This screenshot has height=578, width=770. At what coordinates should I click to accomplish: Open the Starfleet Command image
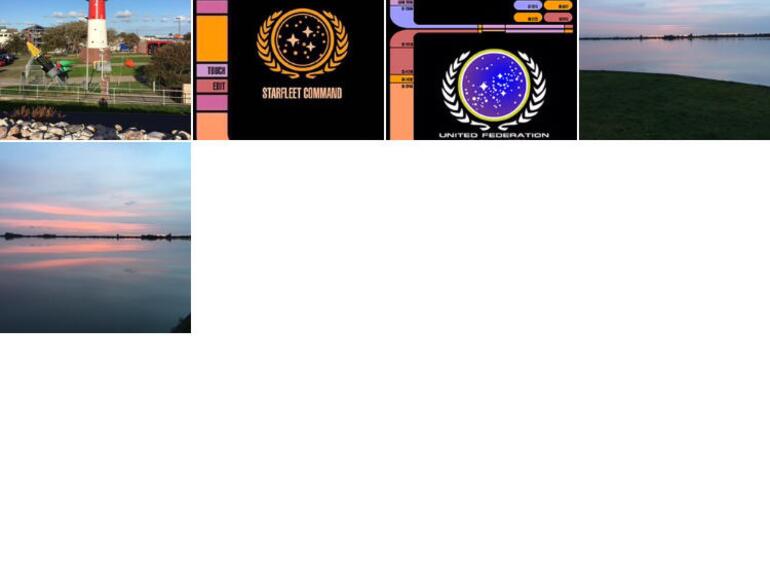288,69
